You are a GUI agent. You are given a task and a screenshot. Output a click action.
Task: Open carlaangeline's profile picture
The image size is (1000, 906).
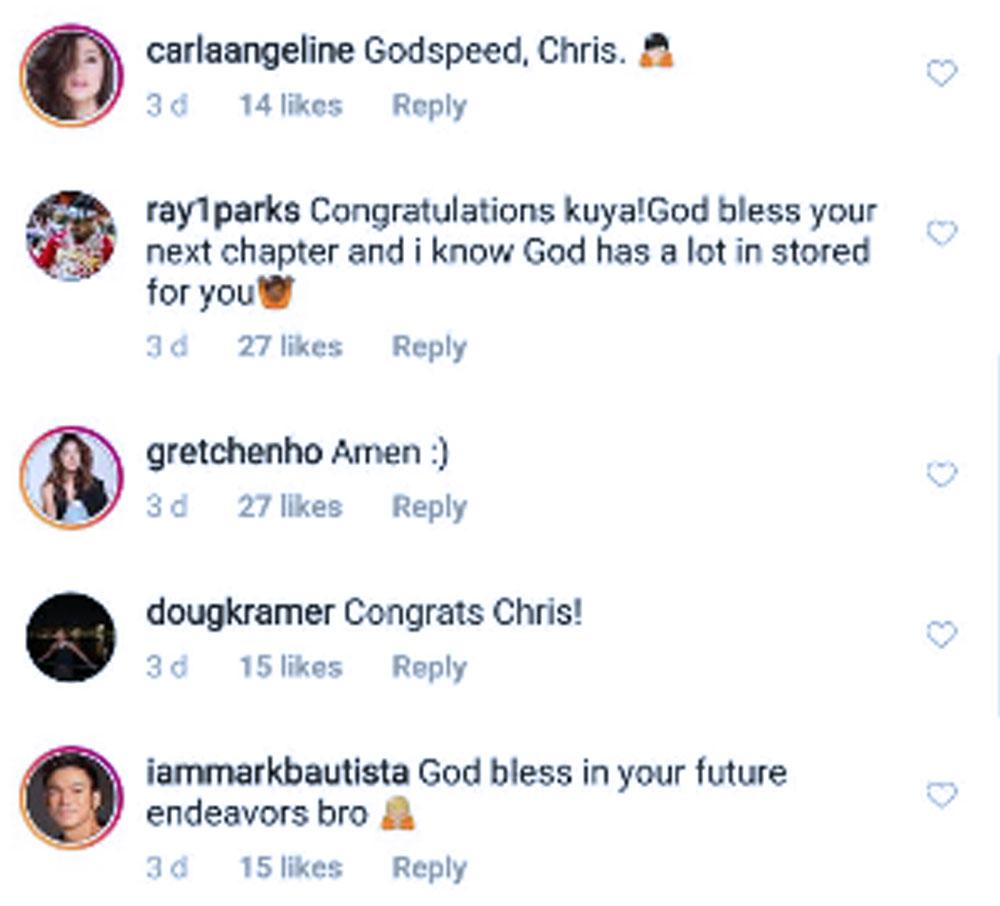(x=70, y=76)
